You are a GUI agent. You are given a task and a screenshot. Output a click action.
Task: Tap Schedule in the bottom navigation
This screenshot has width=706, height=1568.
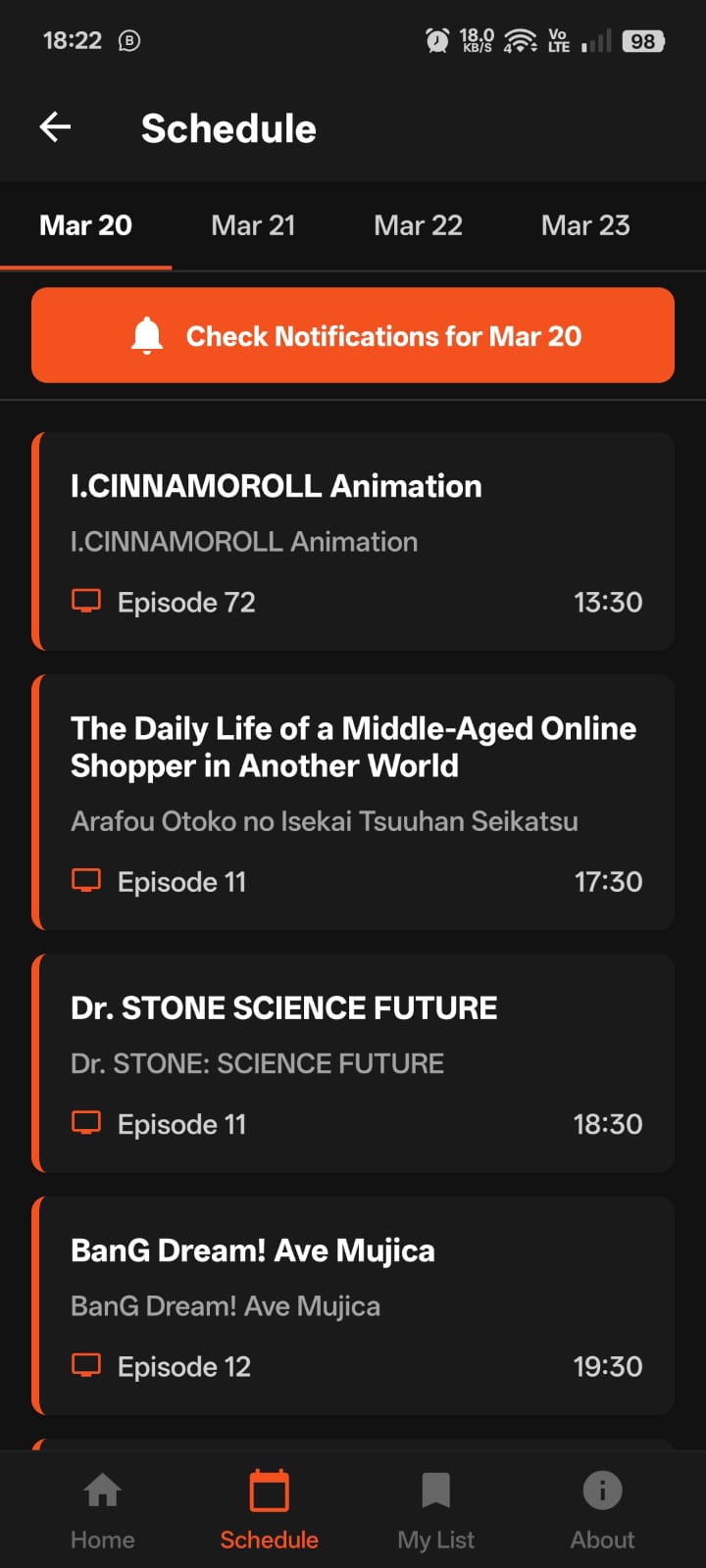click(270, 1509)
